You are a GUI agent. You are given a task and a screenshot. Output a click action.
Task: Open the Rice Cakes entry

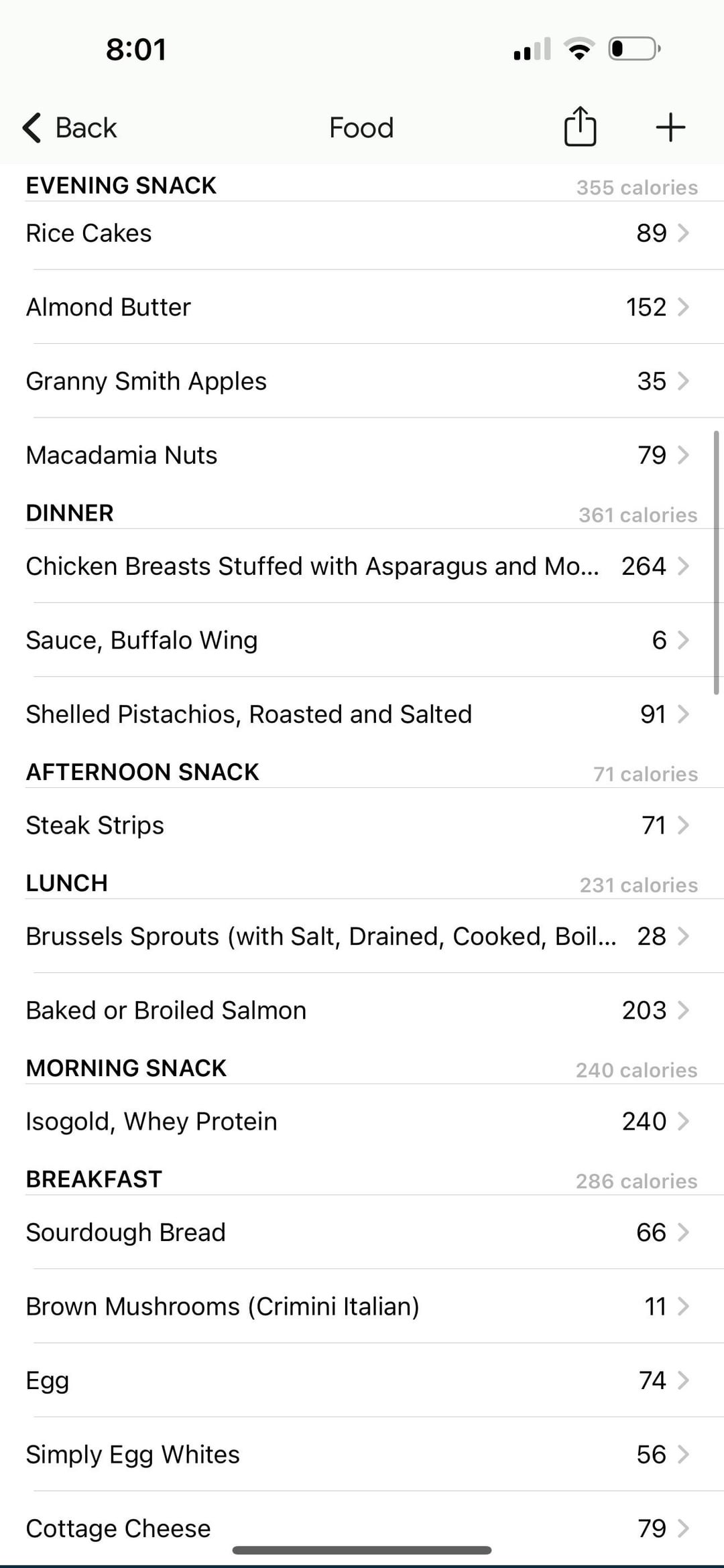362,233
